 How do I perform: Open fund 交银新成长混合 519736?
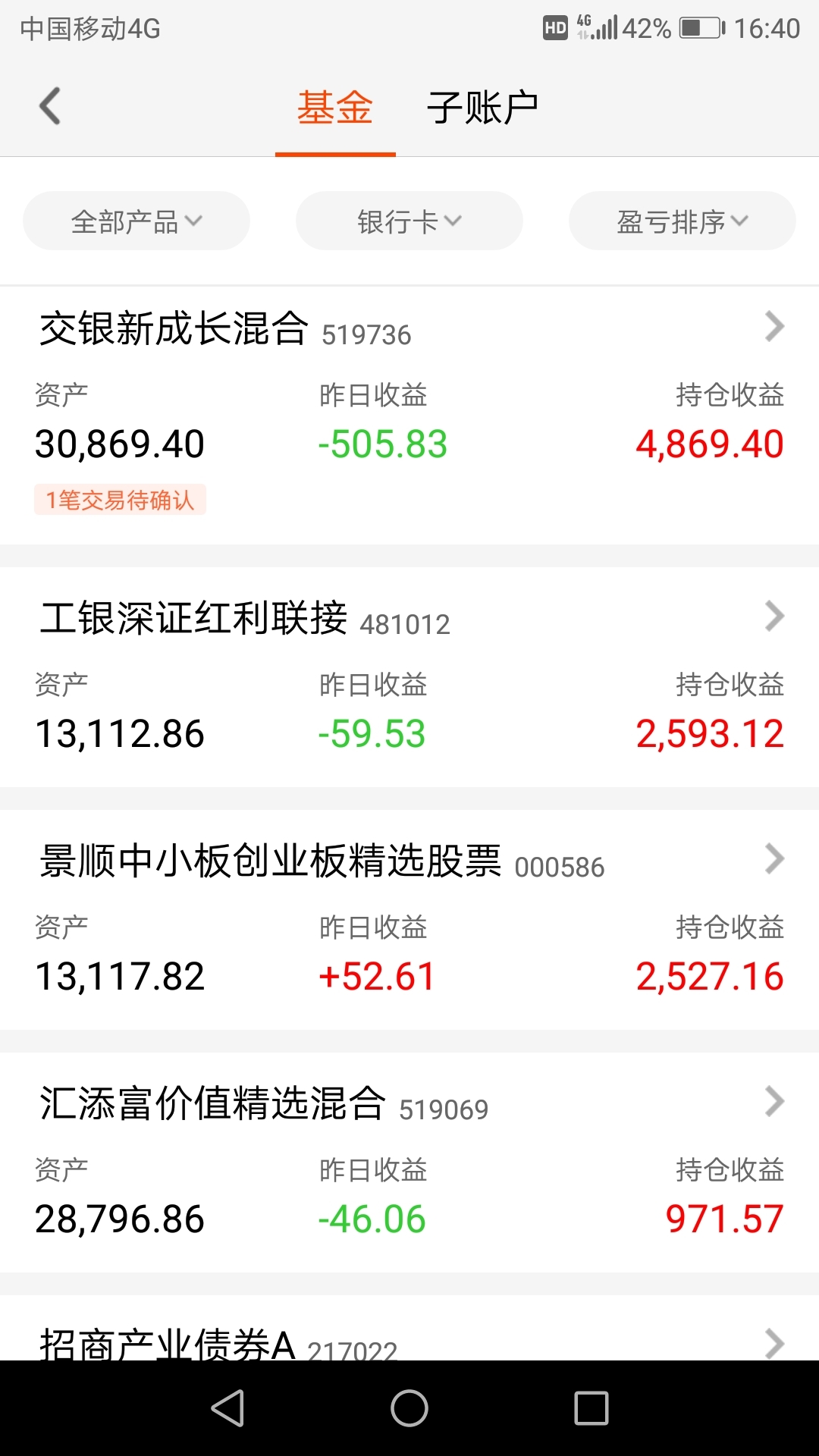[x=409, y=416]
